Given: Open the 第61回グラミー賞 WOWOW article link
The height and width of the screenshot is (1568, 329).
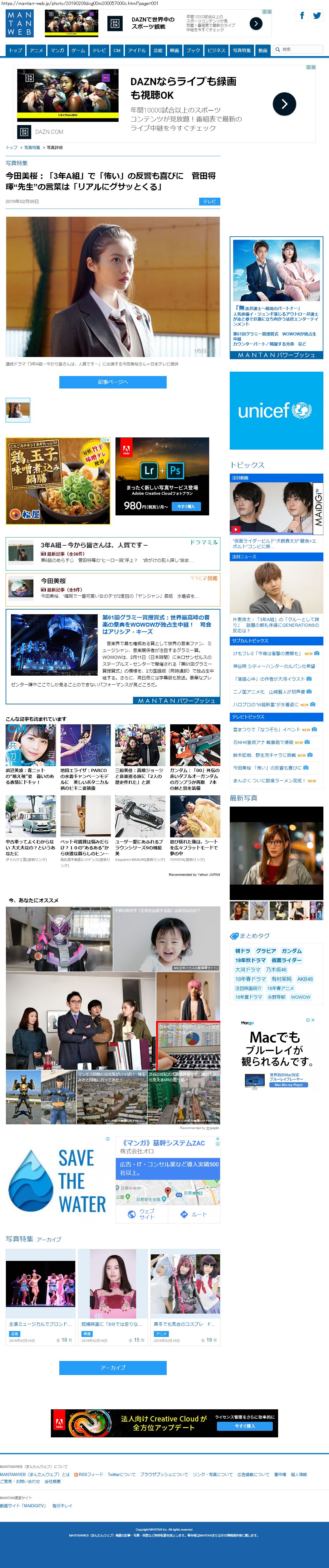Looking at the screenshot, I should pos(155,624).
